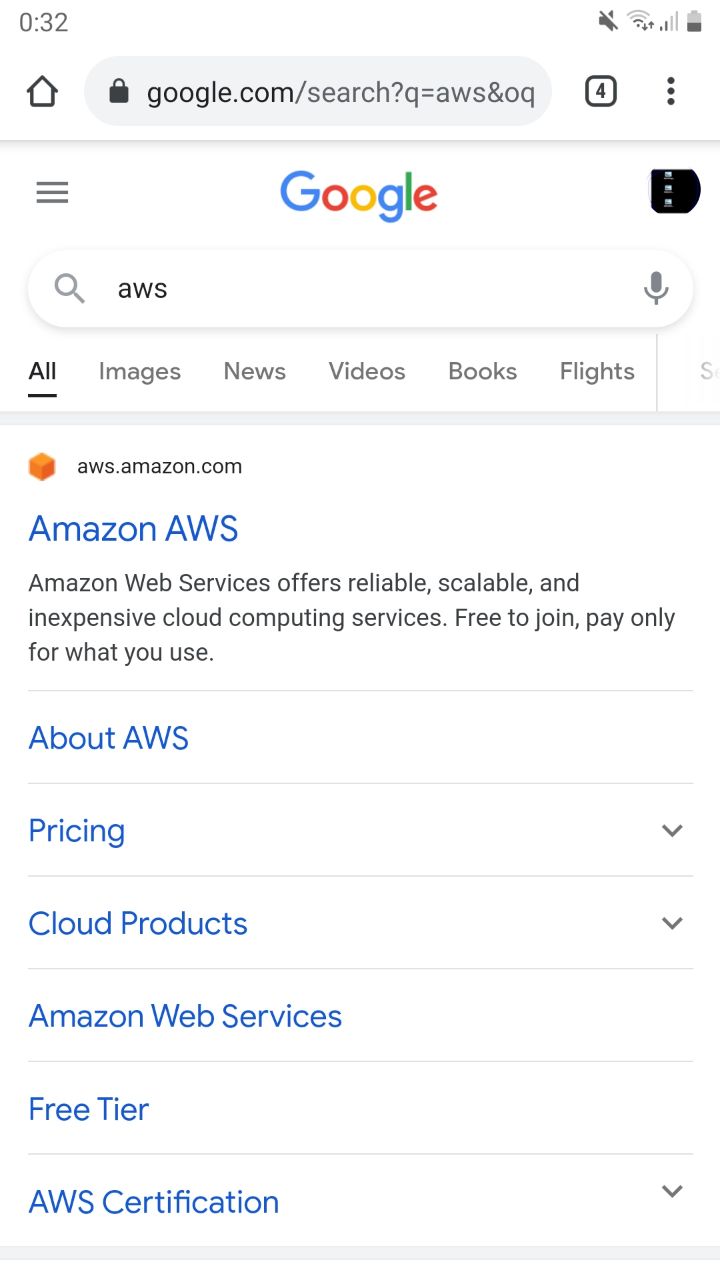Expand the Cloud Products chevron
Viewport: 720px width, 1280px height.
(672, 923)
